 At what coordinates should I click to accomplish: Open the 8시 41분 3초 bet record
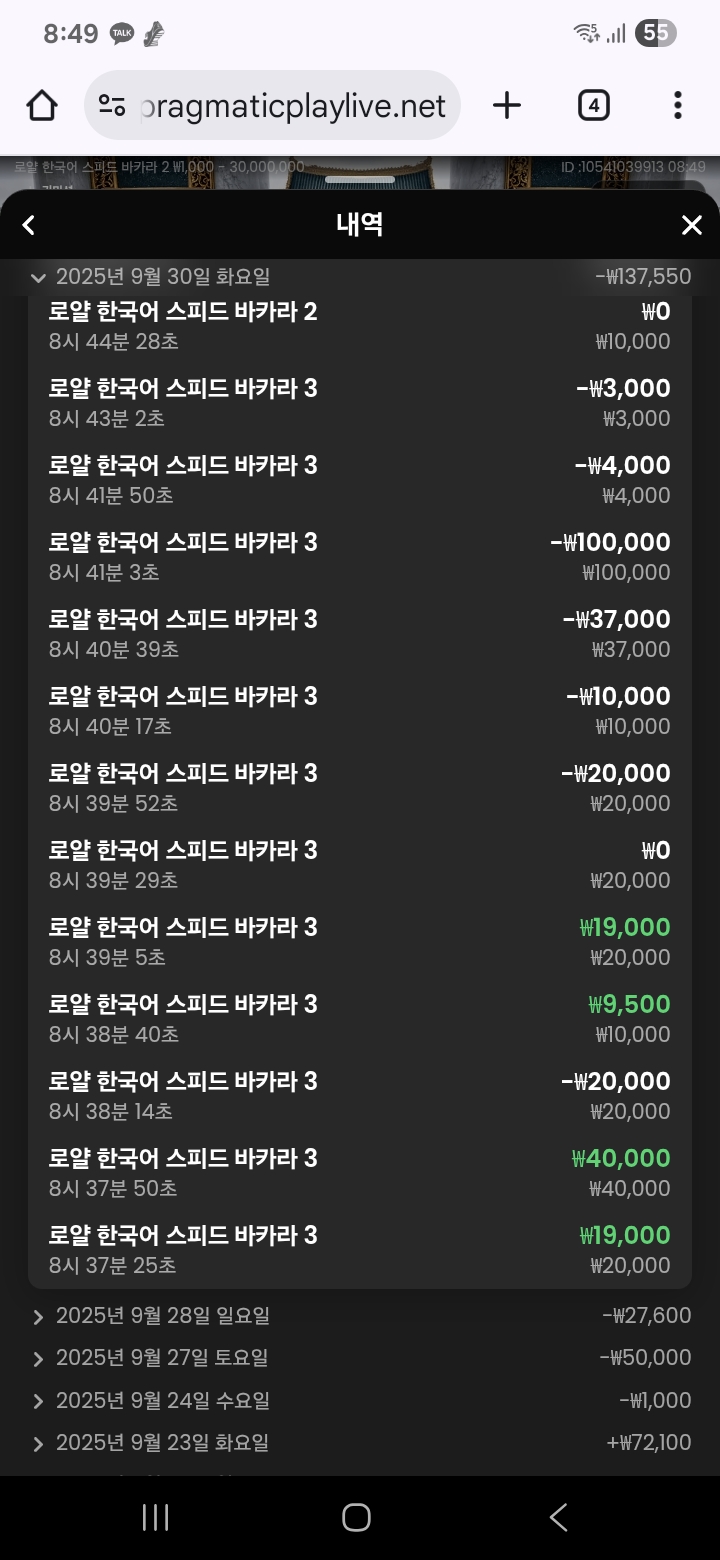[x=359, y=557]
